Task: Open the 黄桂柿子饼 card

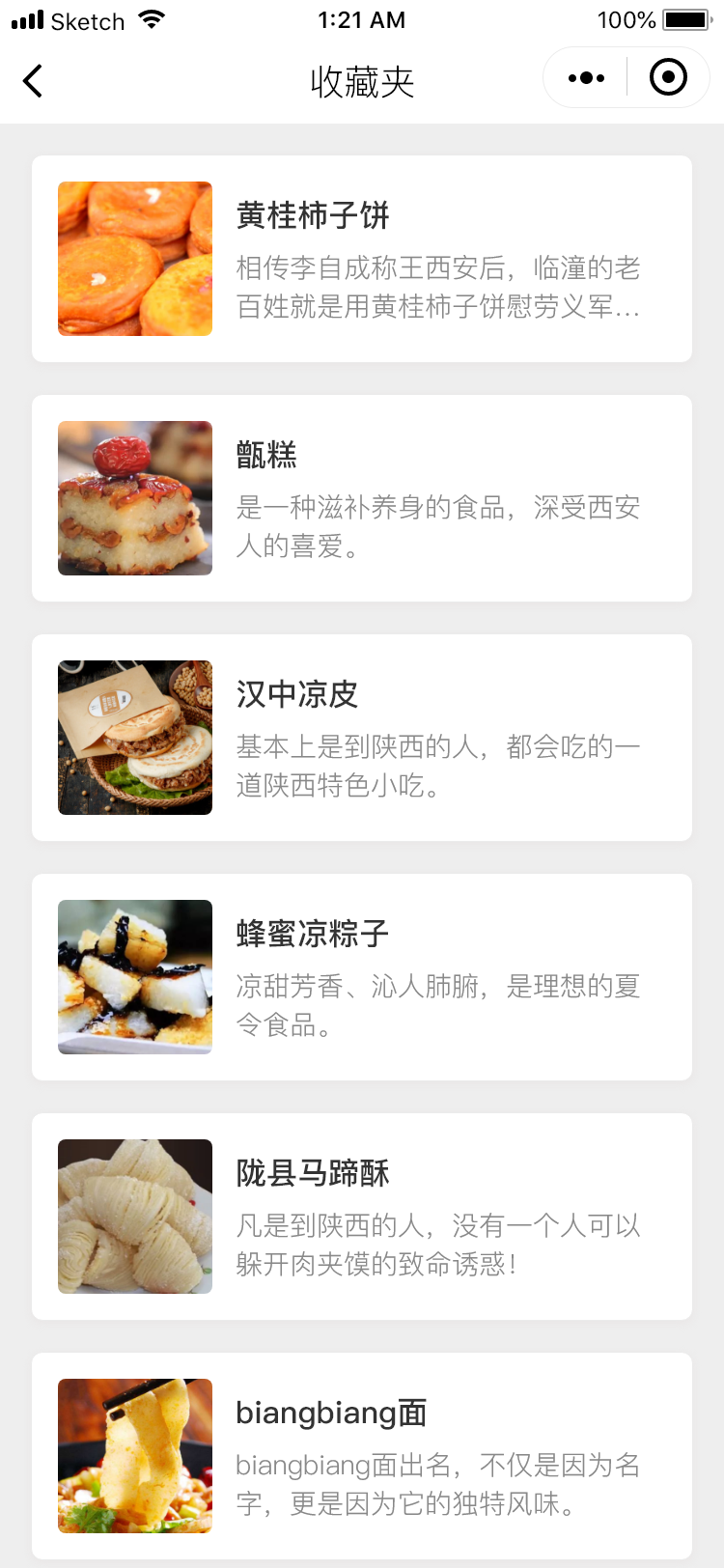Action: [x=362, y=259]
